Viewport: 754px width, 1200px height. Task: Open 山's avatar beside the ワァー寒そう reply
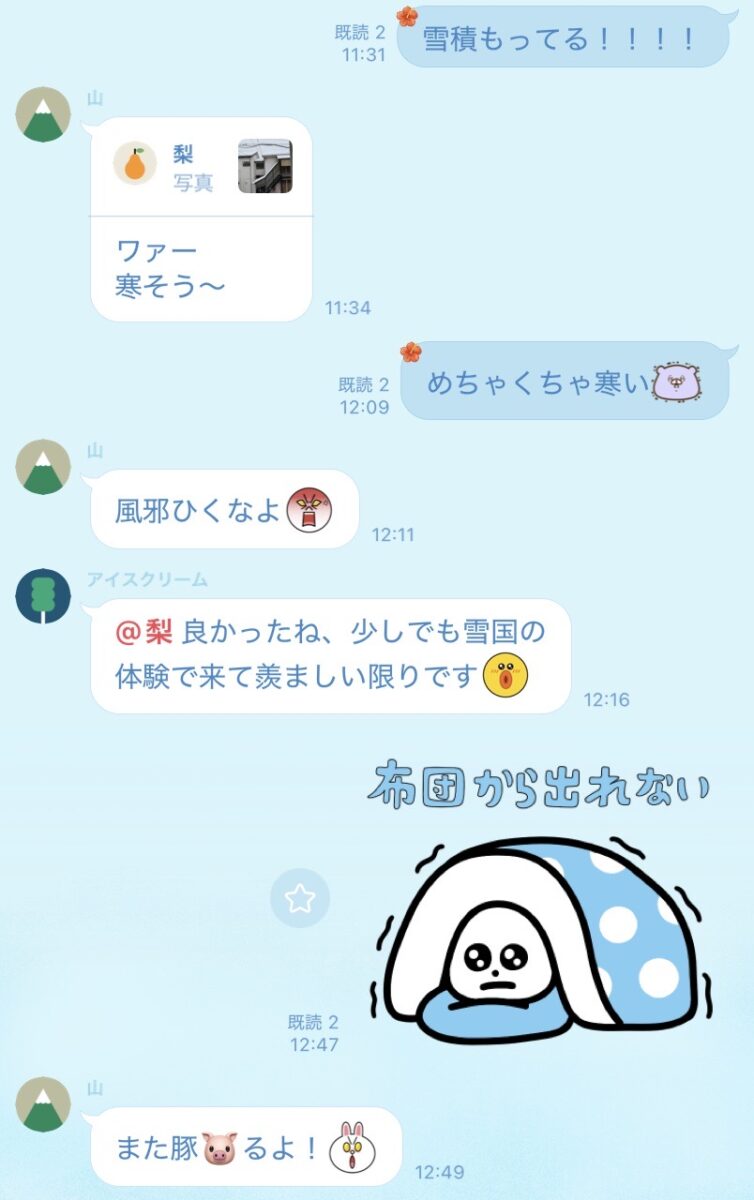44,115
